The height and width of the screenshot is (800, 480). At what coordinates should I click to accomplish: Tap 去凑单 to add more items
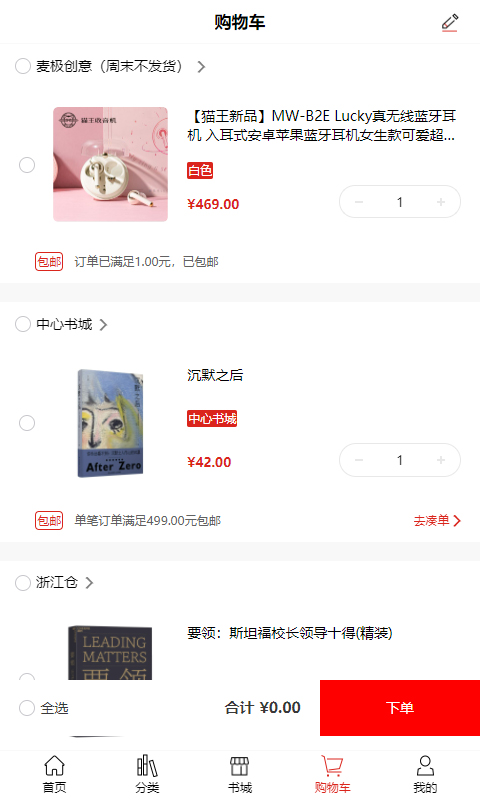[437, 520]
